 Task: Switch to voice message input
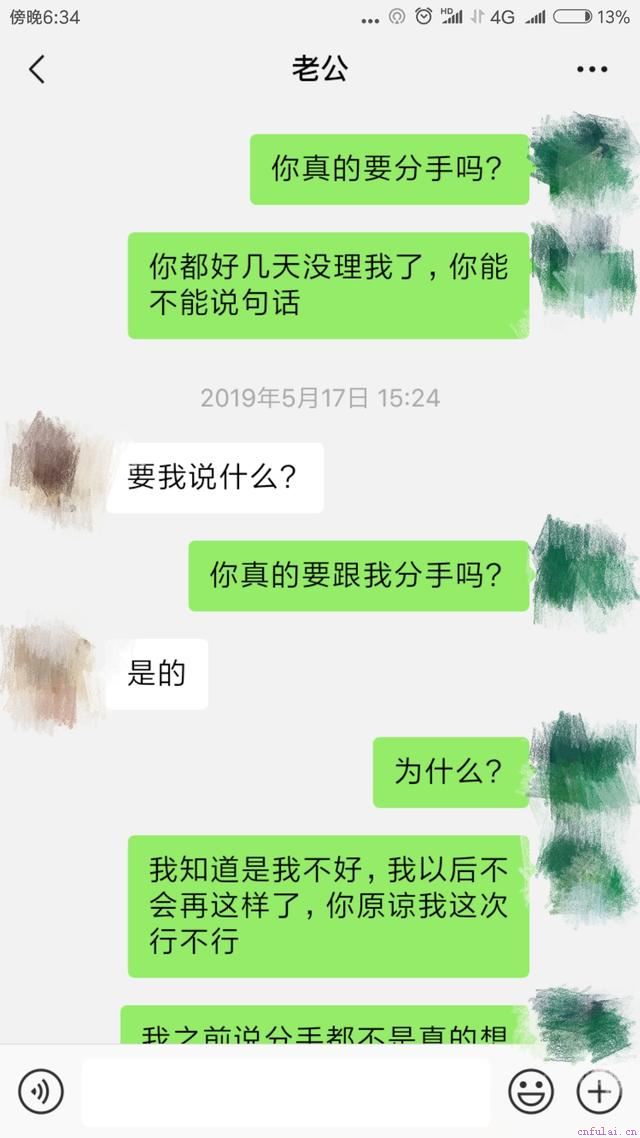pos(41,1091)
